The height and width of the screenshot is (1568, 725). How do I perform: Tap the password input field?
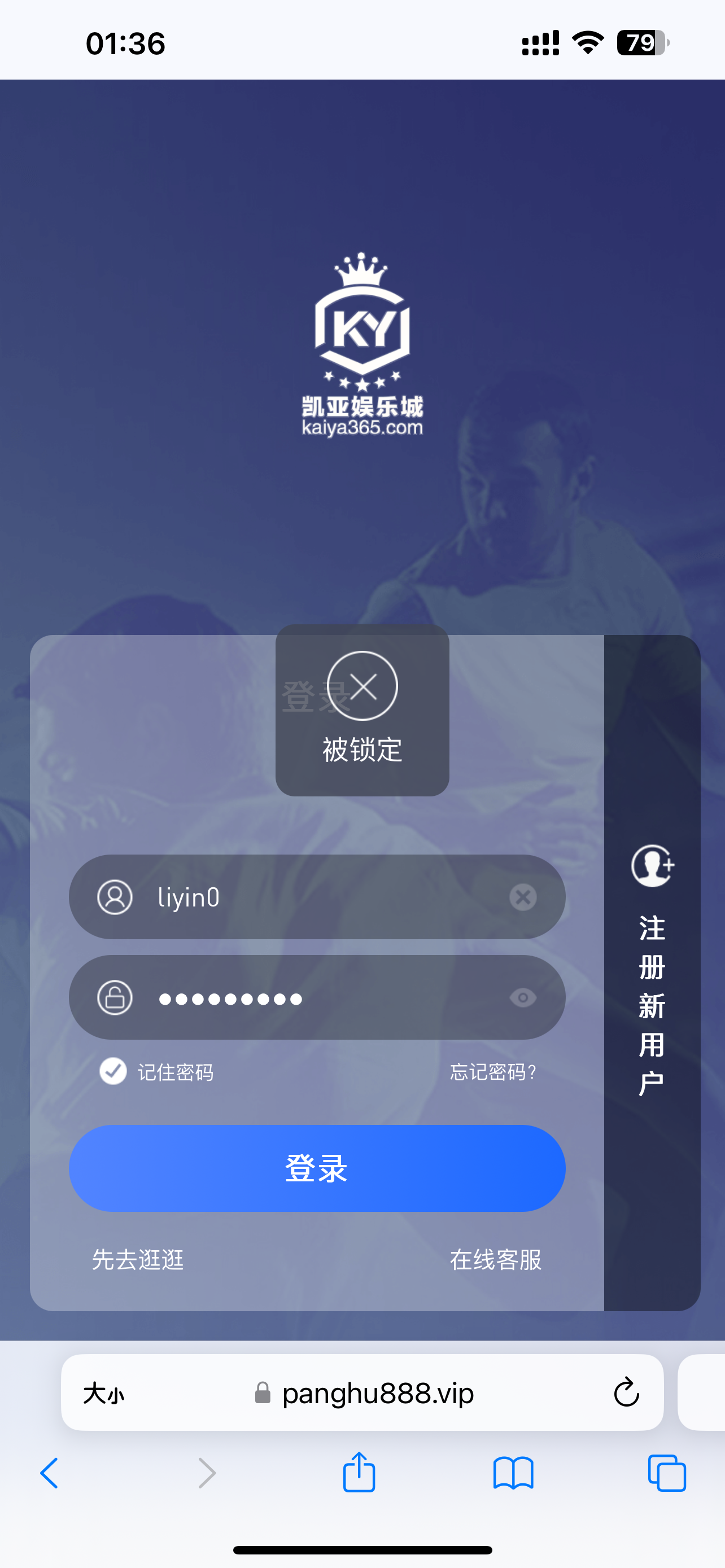tap(317, 998)
